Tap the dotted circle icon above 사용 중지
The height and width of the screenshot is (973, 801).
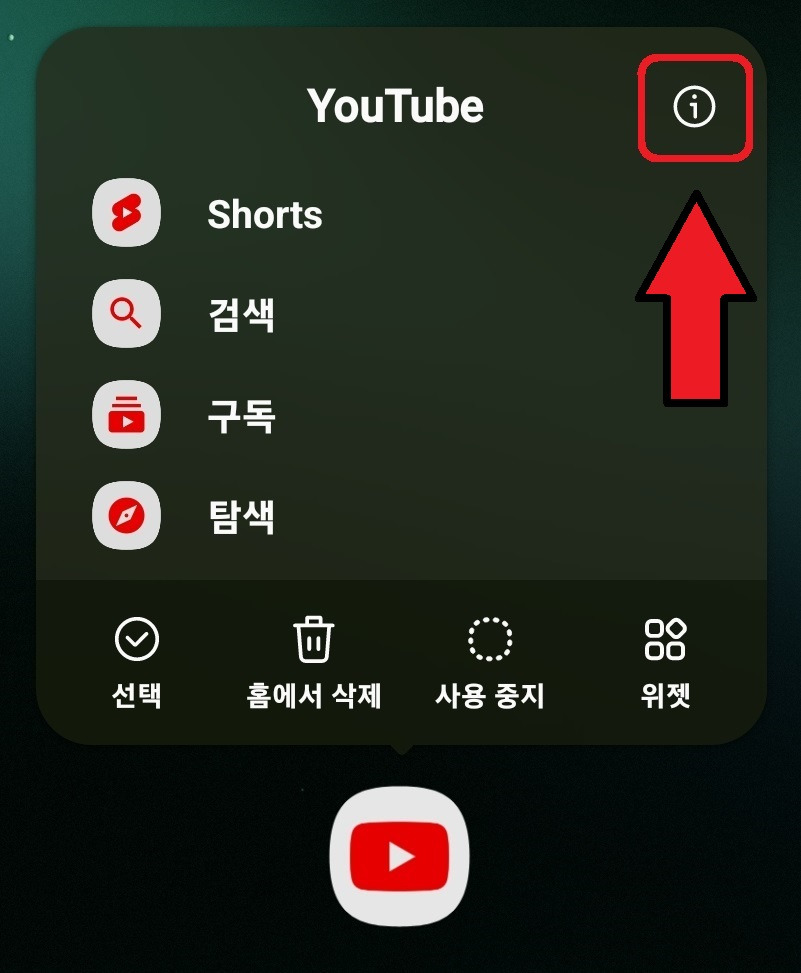coord(489,637)
